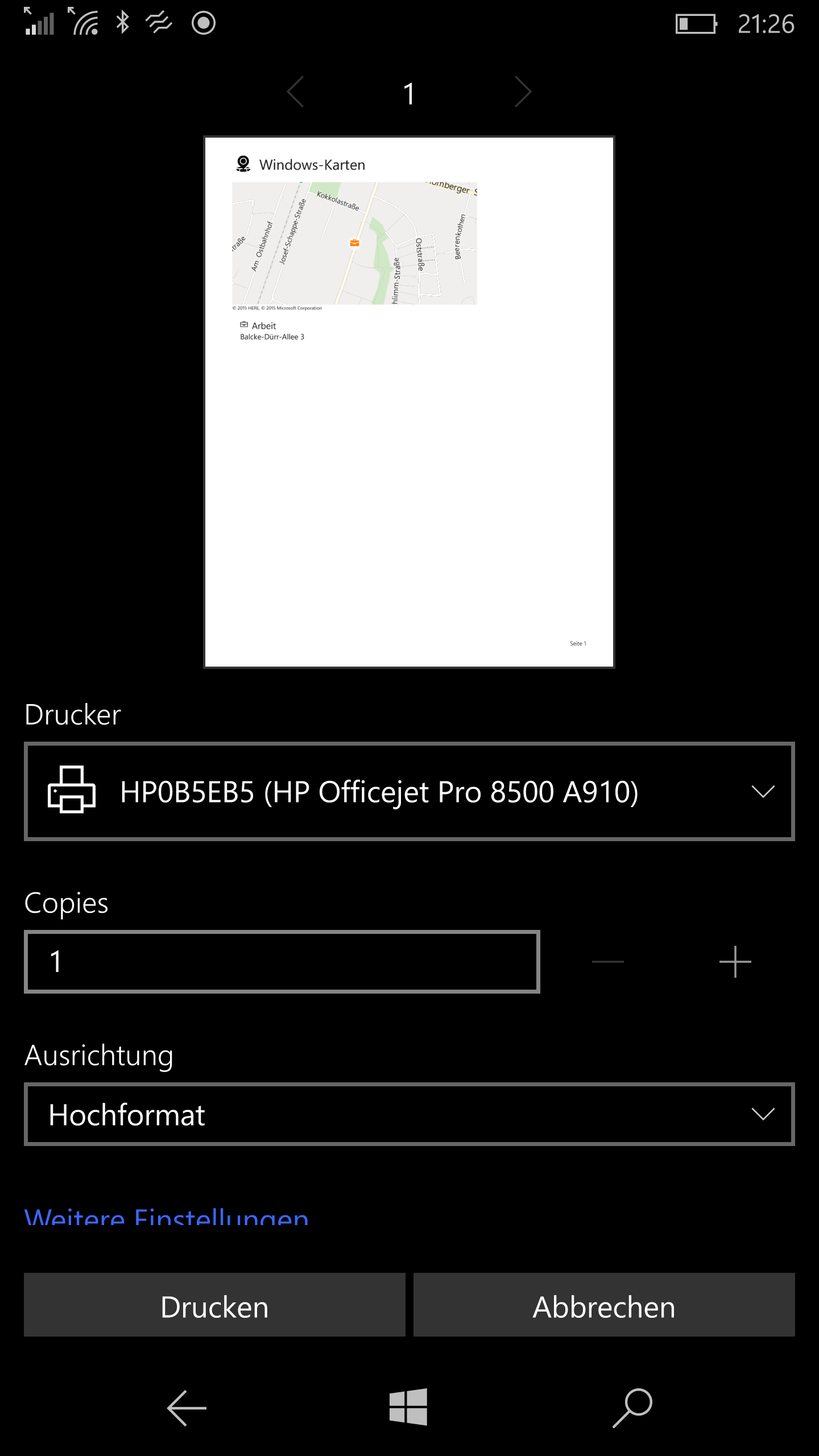Decrease copies with the minus button
Viewport: 819px width, 1456px height.
click(x=607, y=962)
